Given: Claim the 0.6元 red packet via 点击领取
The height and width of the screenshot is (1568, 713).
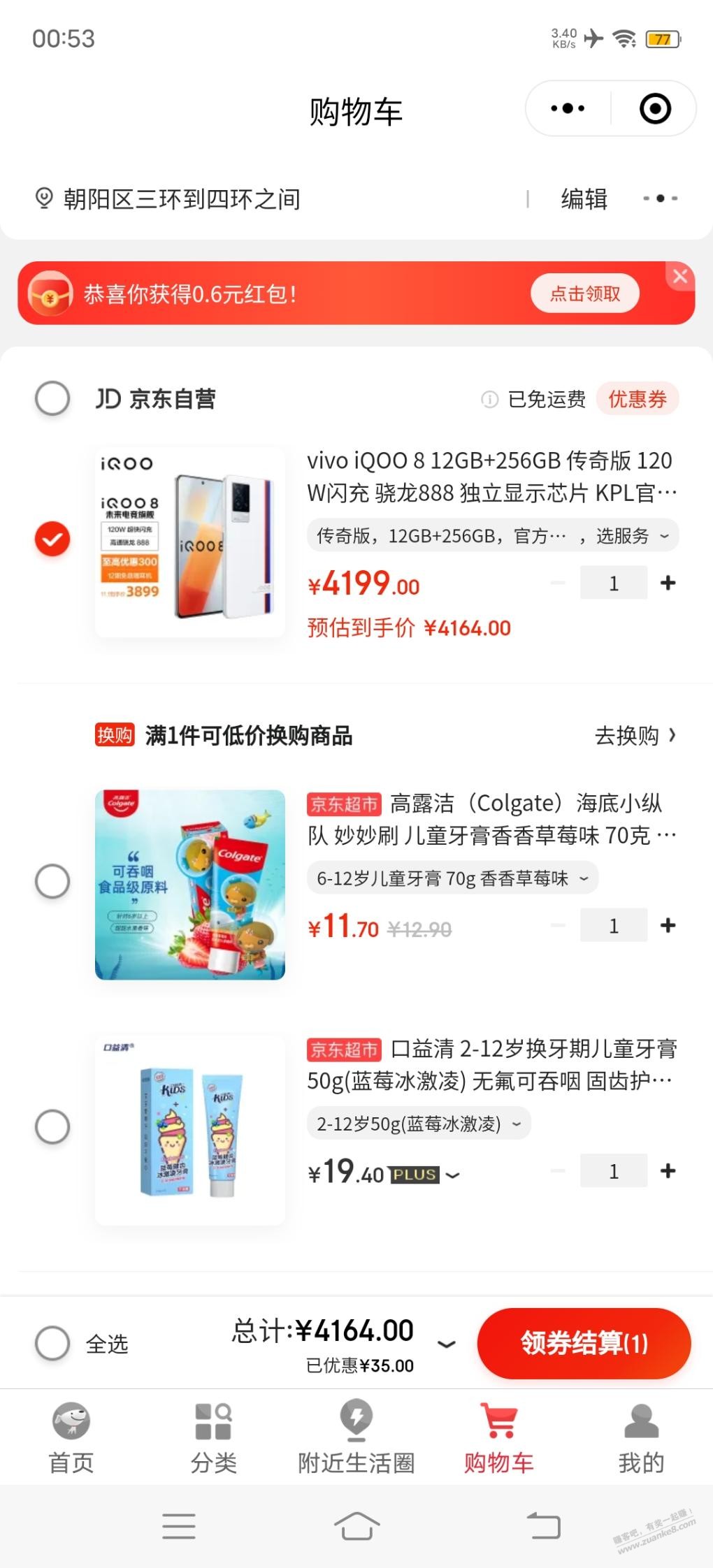Looking at the screenshot, I should pyautogui.click(x=584, y=293).
